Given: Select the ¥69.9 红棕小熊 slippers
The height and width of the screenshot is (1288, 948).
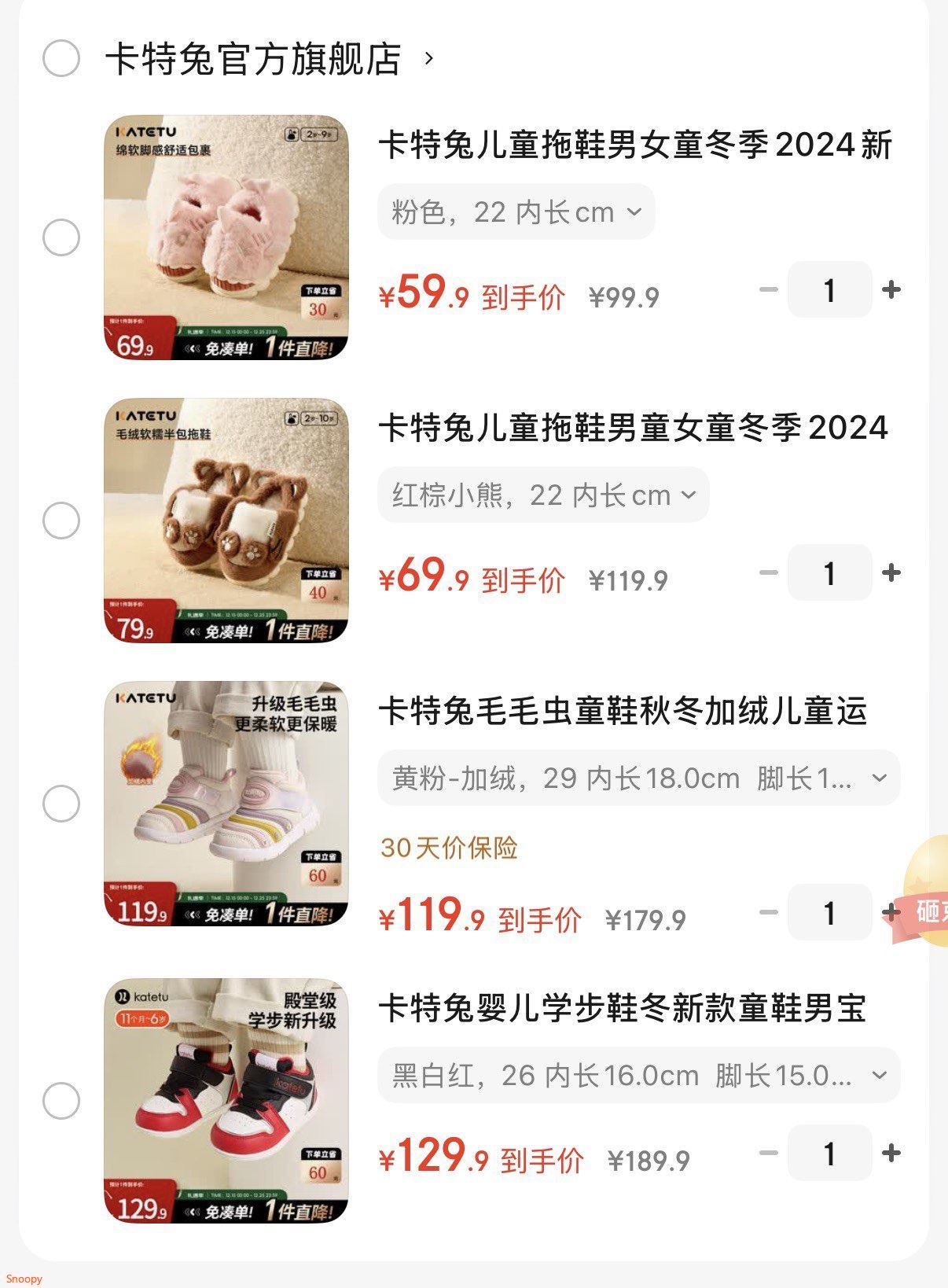Looking at the screenshot, I should point(61,521).
